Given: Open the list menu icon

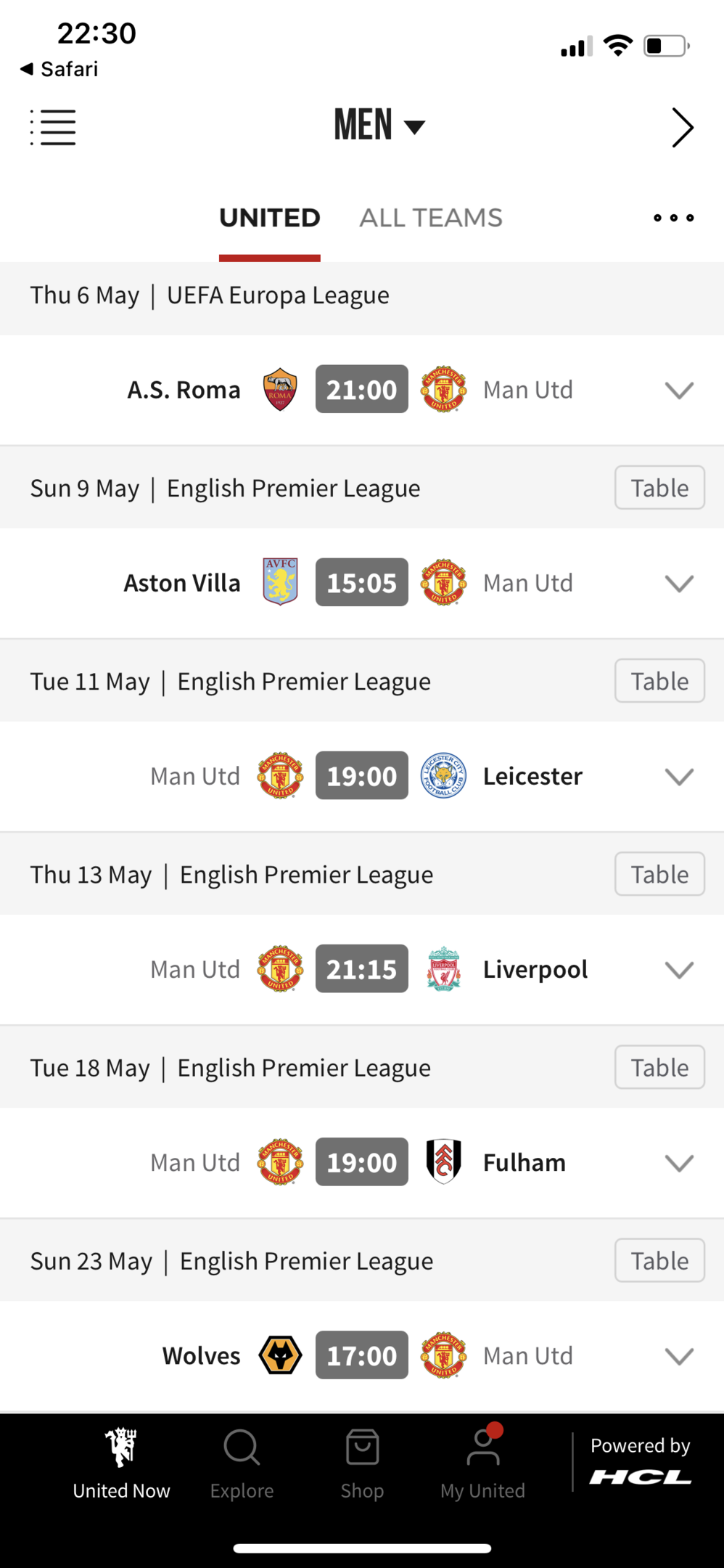Looking at the screenshot, I should (53, 128).
